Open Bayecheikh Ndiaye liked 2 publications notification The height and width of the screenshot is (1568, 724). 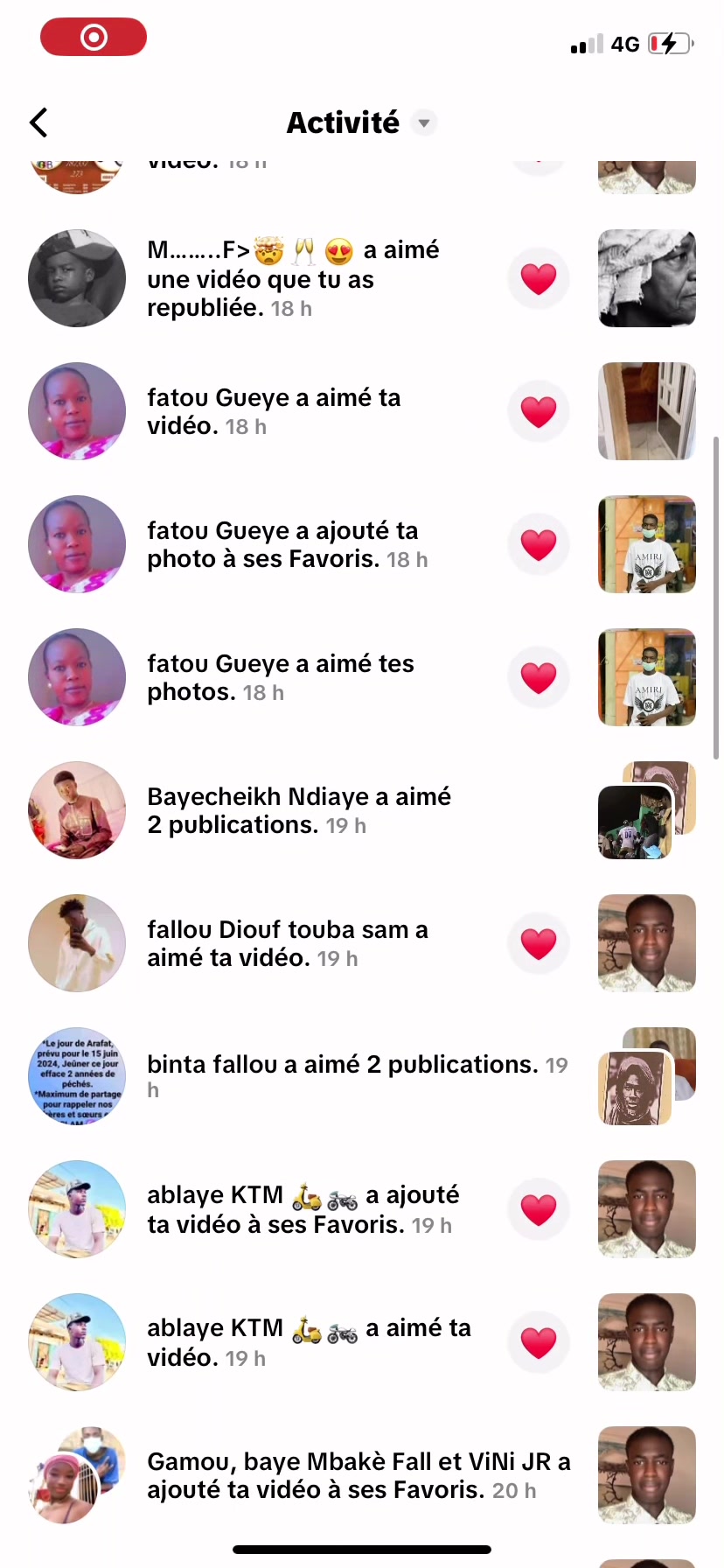(299, 810)
